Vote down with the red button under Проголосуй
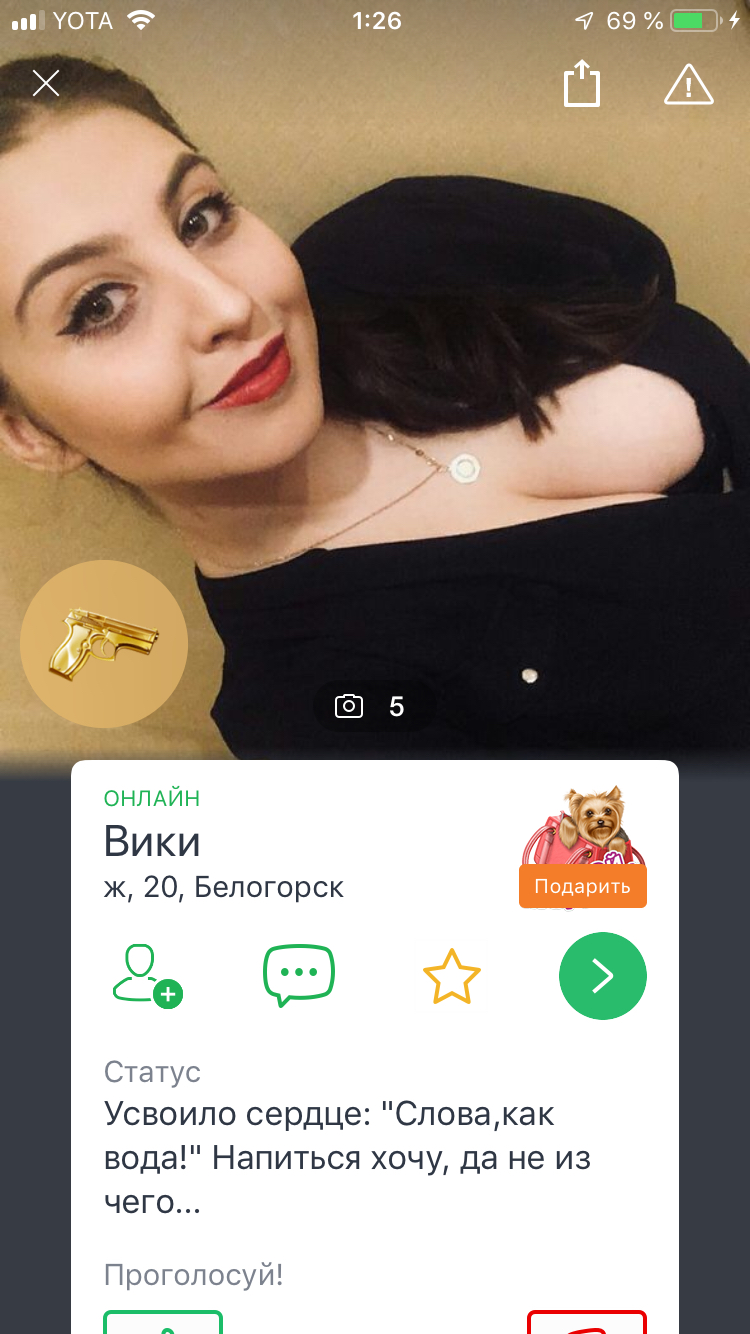The height and width of the screenshot is (1334, 750). click(587, 1321)
